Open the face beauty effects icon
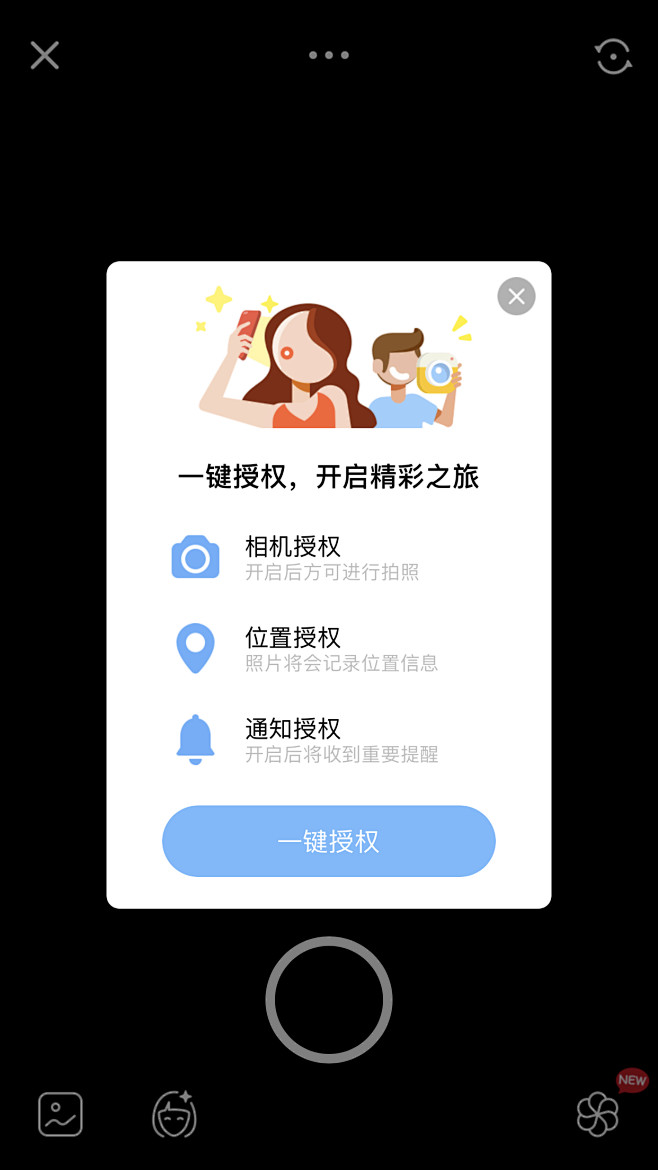The image size is (658, 1170). (174, 1114)
